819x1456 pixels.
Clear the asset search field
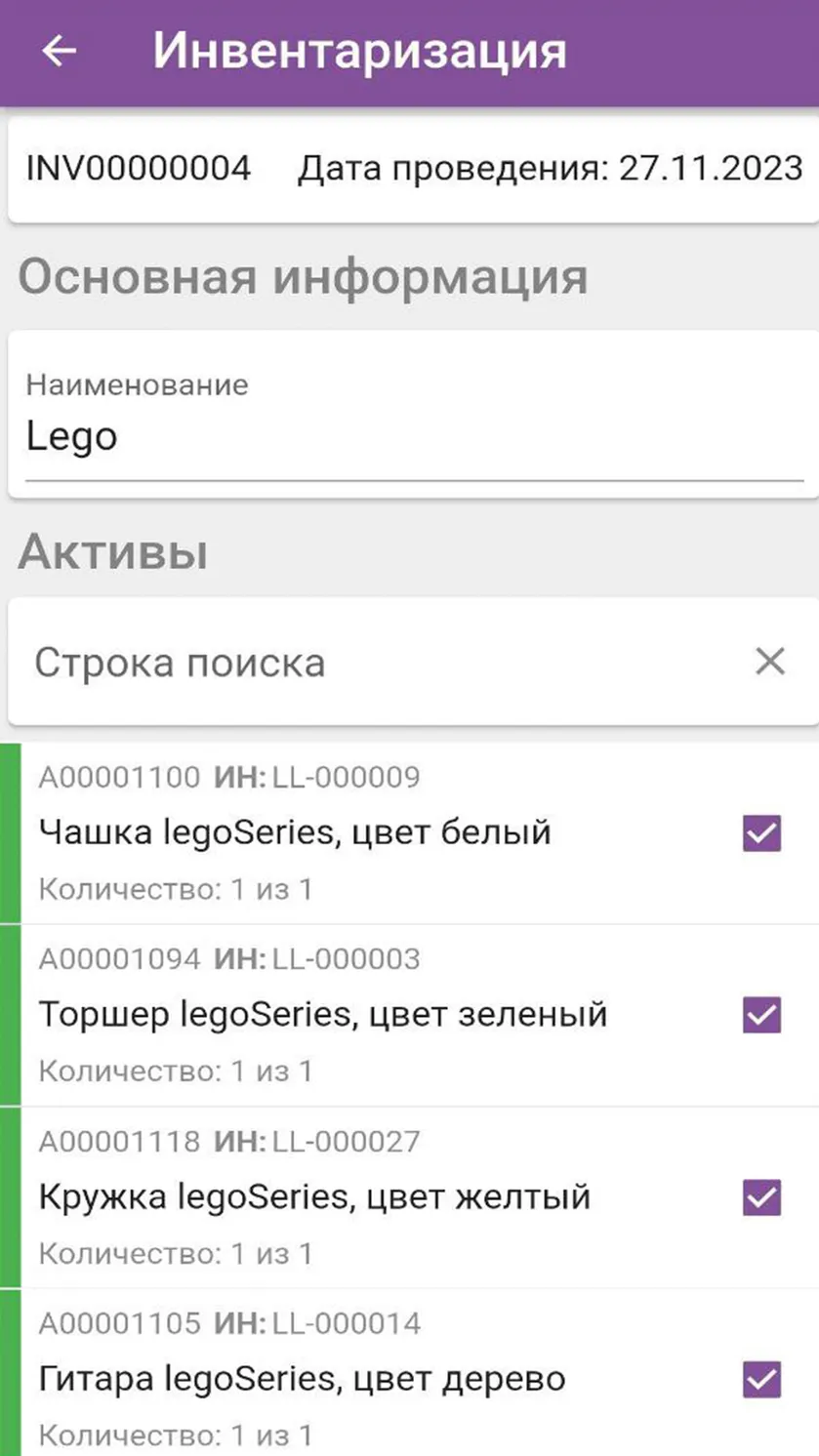[770, 662]
